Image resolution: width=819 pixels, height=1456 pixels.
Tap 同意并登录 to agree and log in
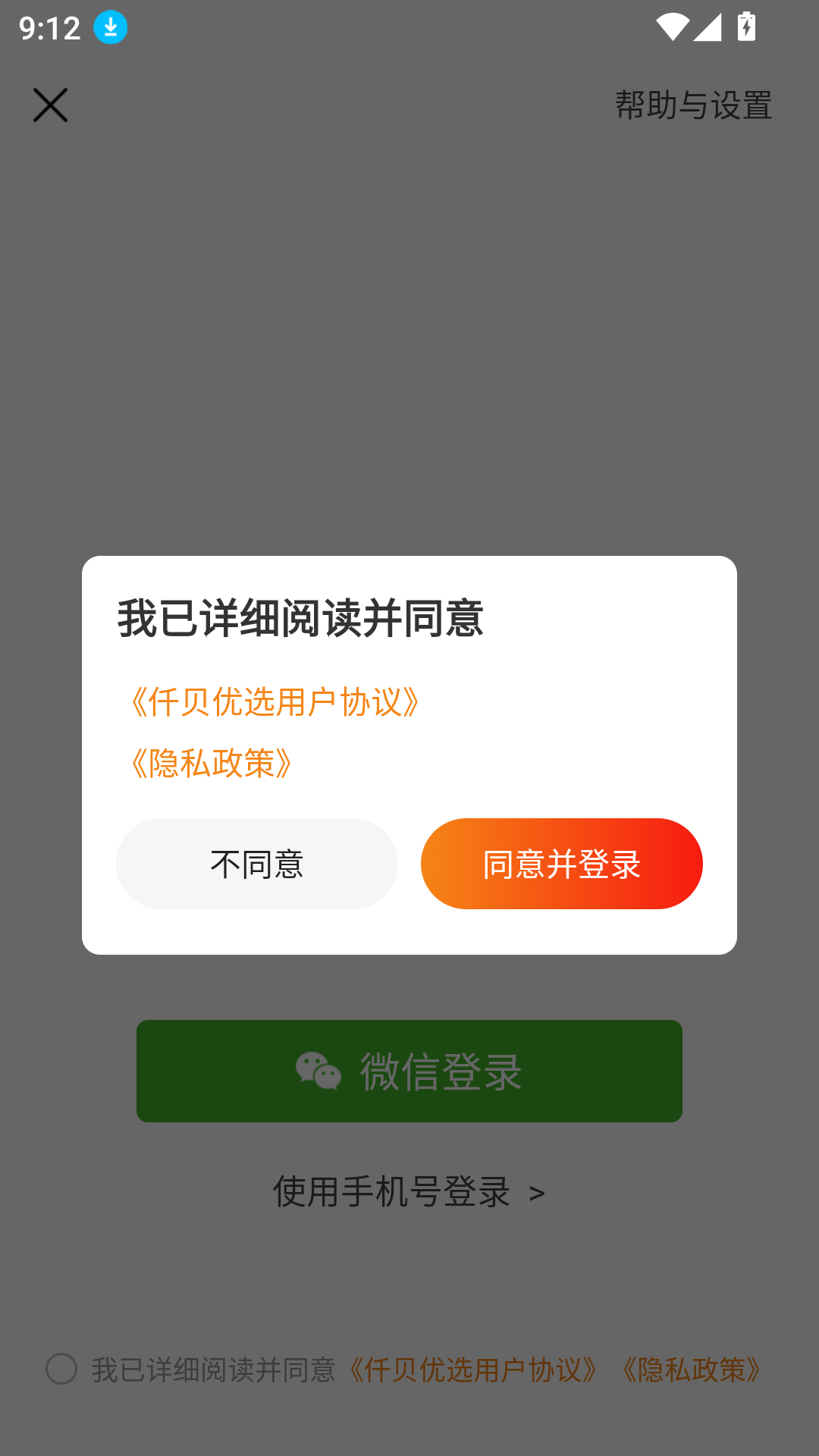pyautogui.click(x=561, y=864)
